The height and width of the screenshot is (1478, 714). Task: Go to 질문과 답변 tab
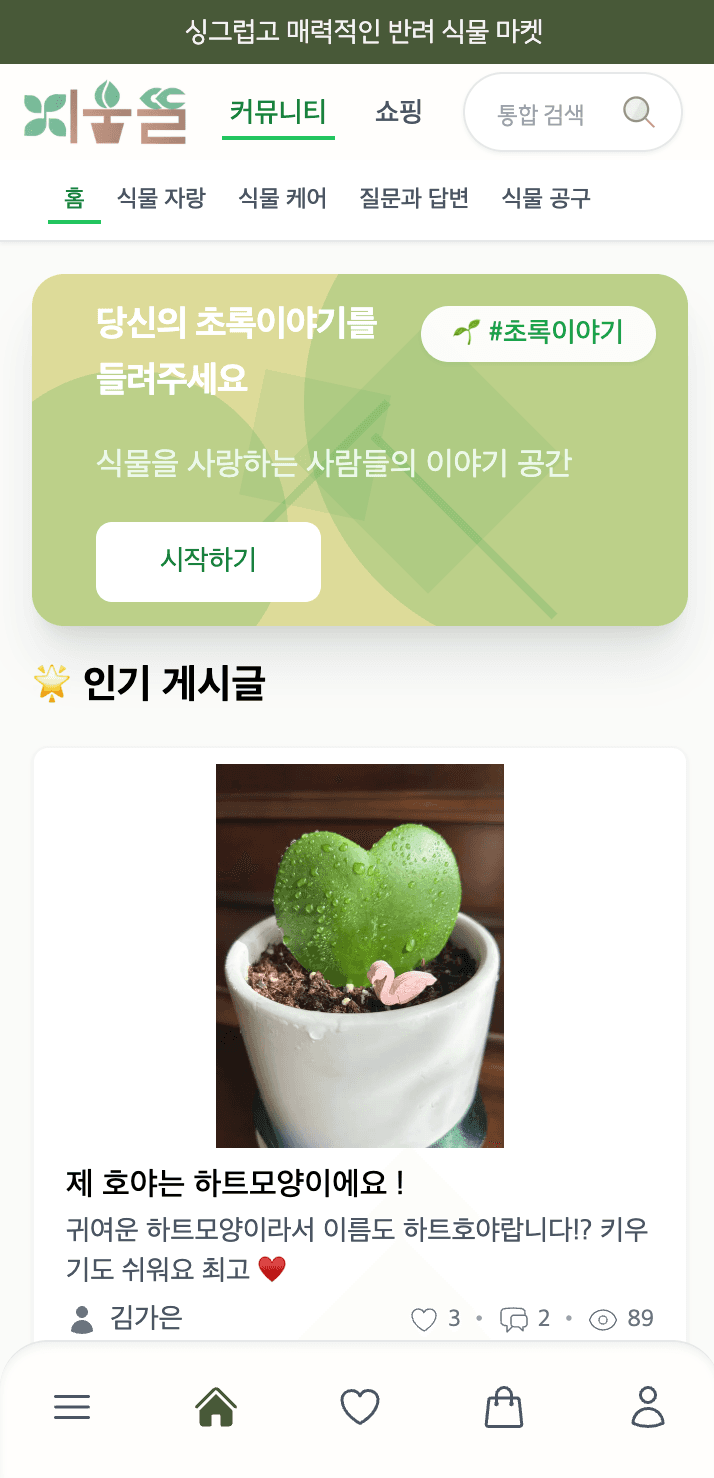click(414, 198)
